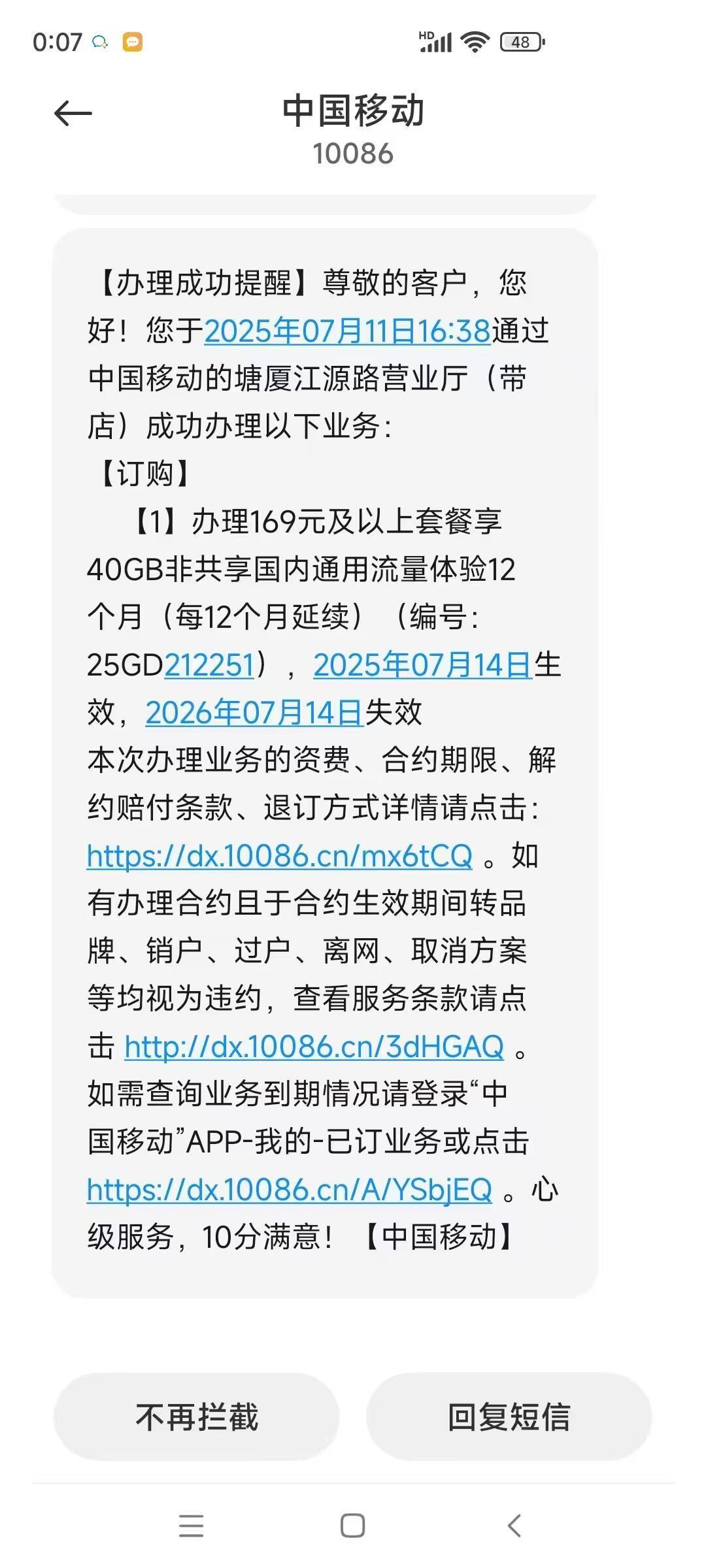
Task: Open the link https://dx.10086.cn/A/YSbjEQ
Action: click(x=290, y=1190)
